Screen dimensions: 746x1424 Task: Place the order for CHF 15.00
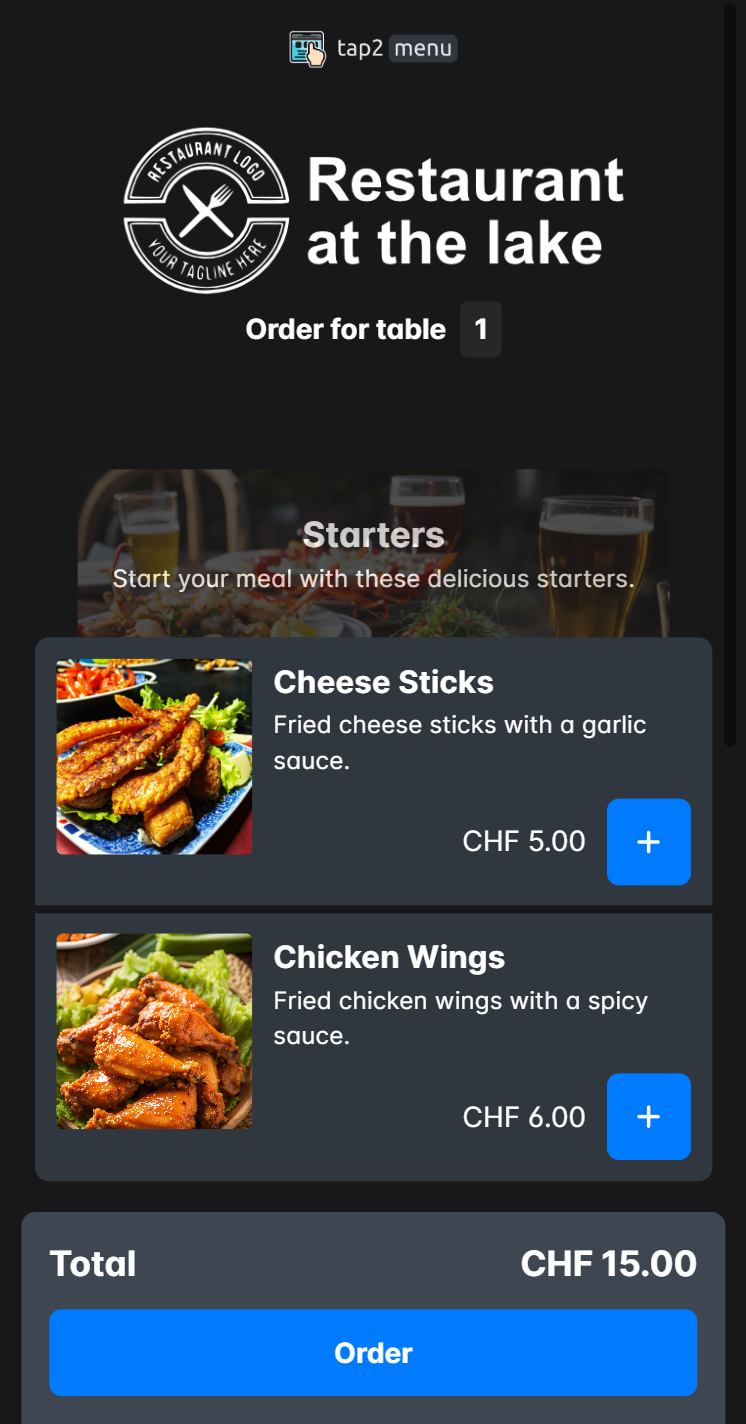click(x=373, y=1352)
